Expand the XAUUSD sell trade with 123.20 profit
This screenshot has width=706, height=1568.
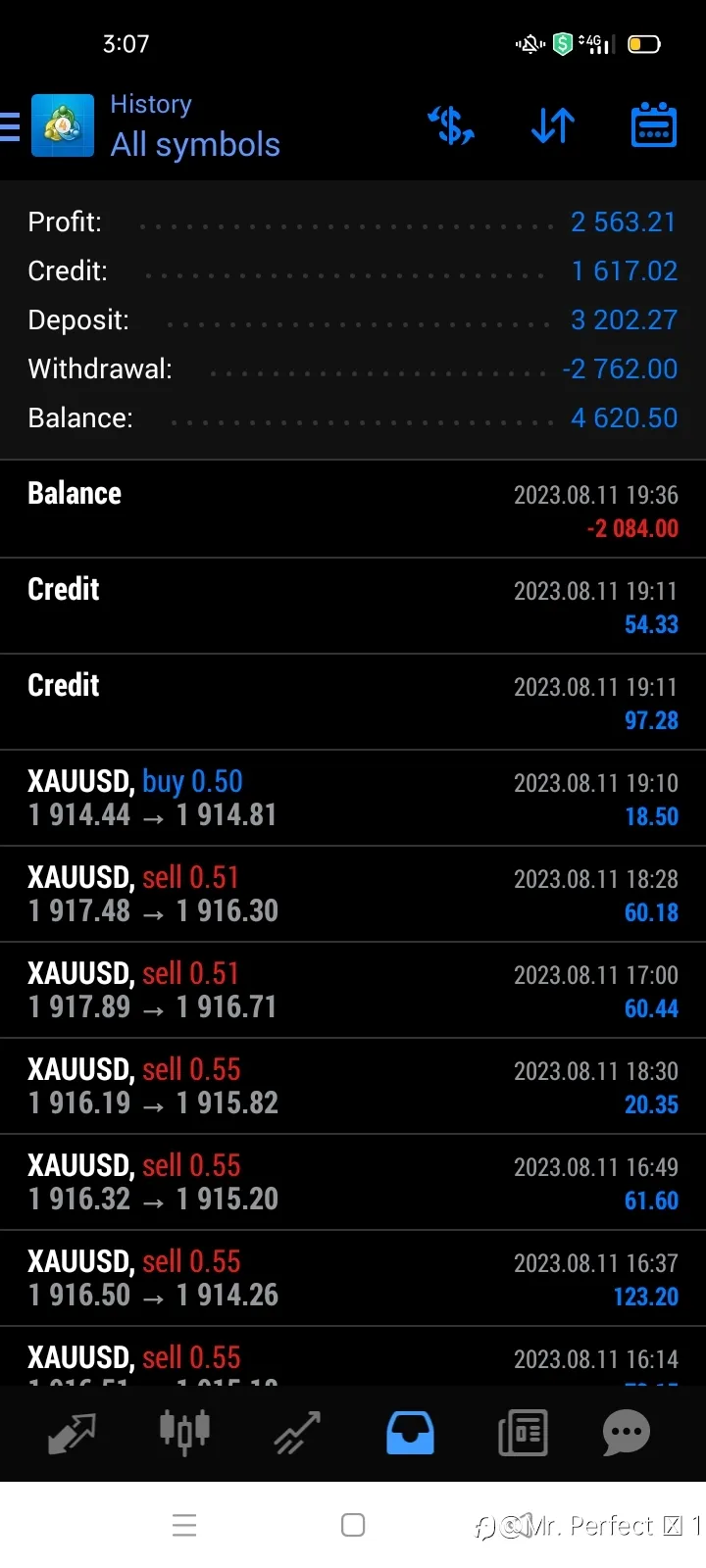pos(353,1279)
